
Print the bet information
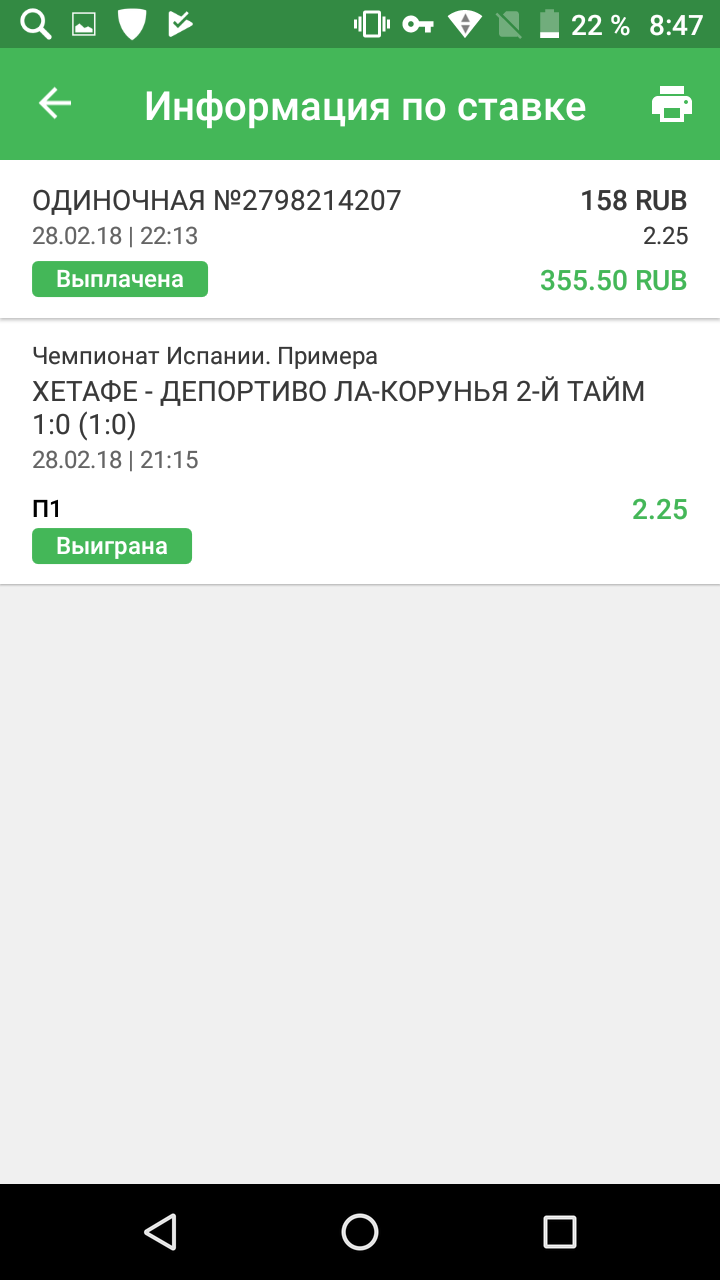click(x=671, y=104)
